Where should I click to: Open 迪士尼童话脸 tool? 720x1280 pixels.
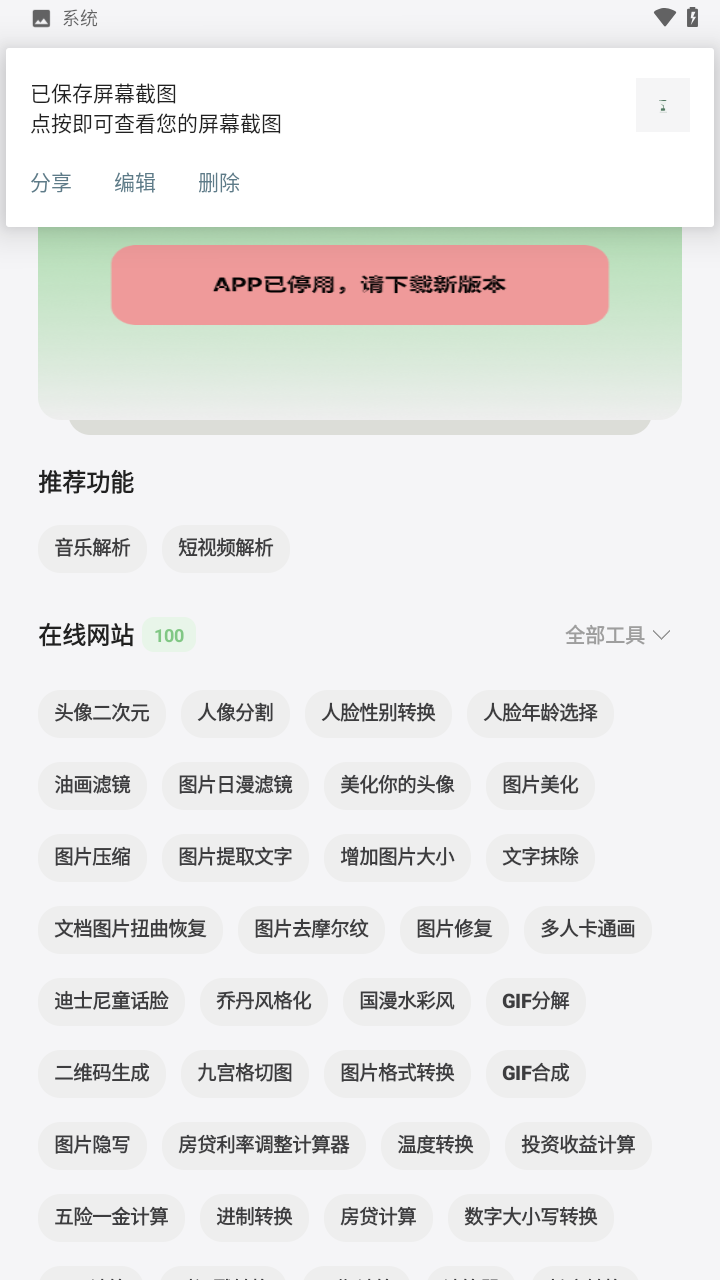pyautogui.click(x=112, y=1001)
